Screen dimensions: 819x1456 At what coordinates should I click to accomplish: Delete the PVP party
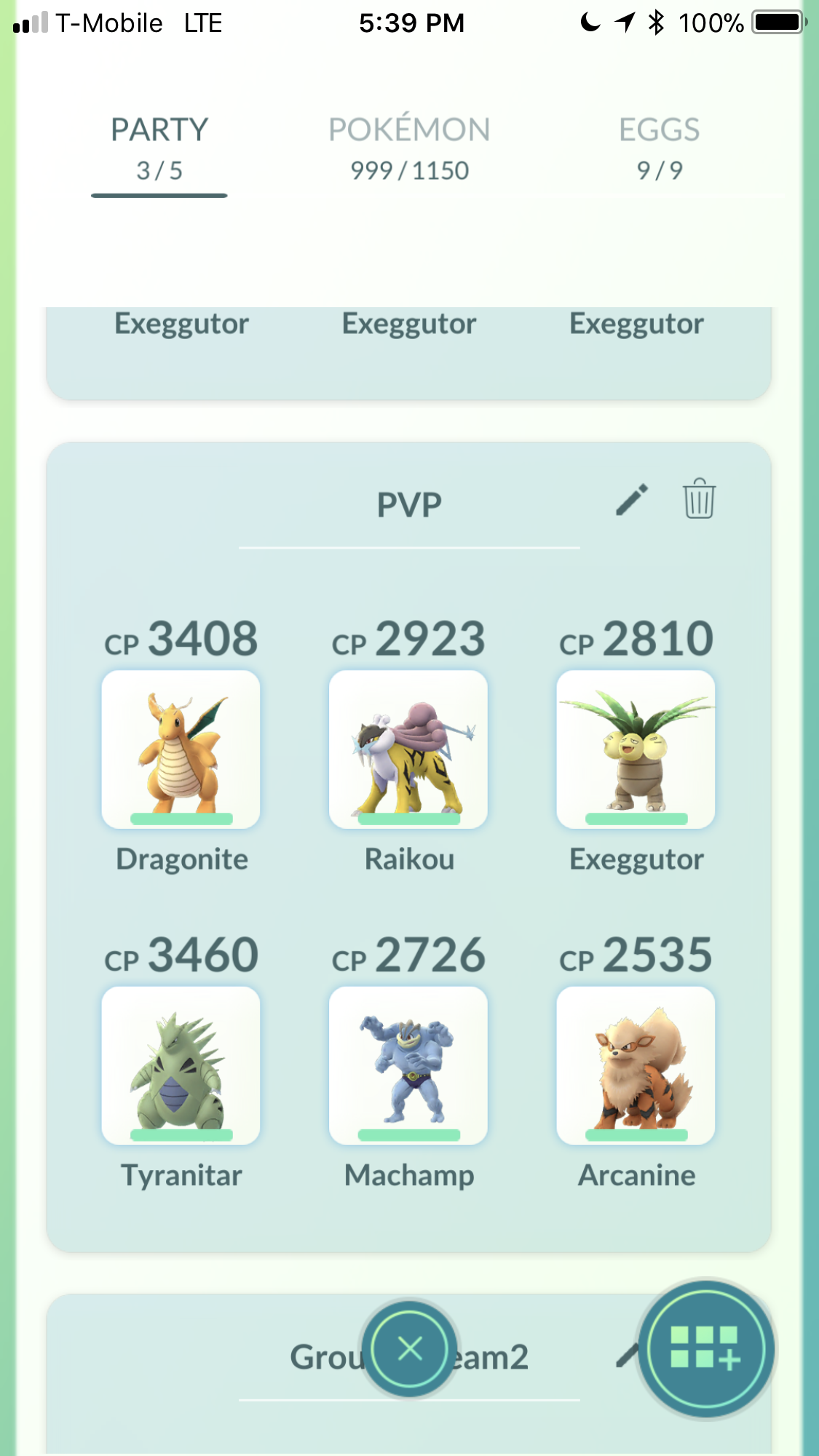coord(699,498)
